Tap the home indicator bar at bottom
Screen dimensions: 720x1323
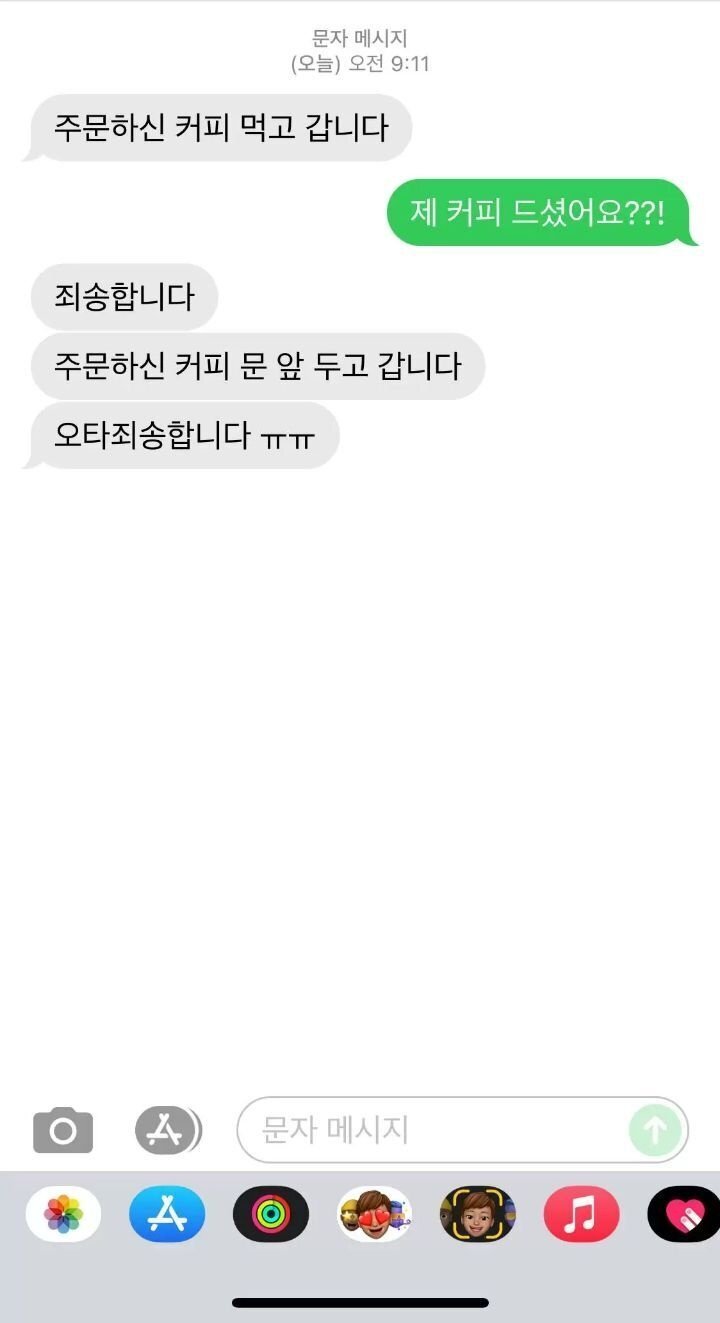point(360,1302)
